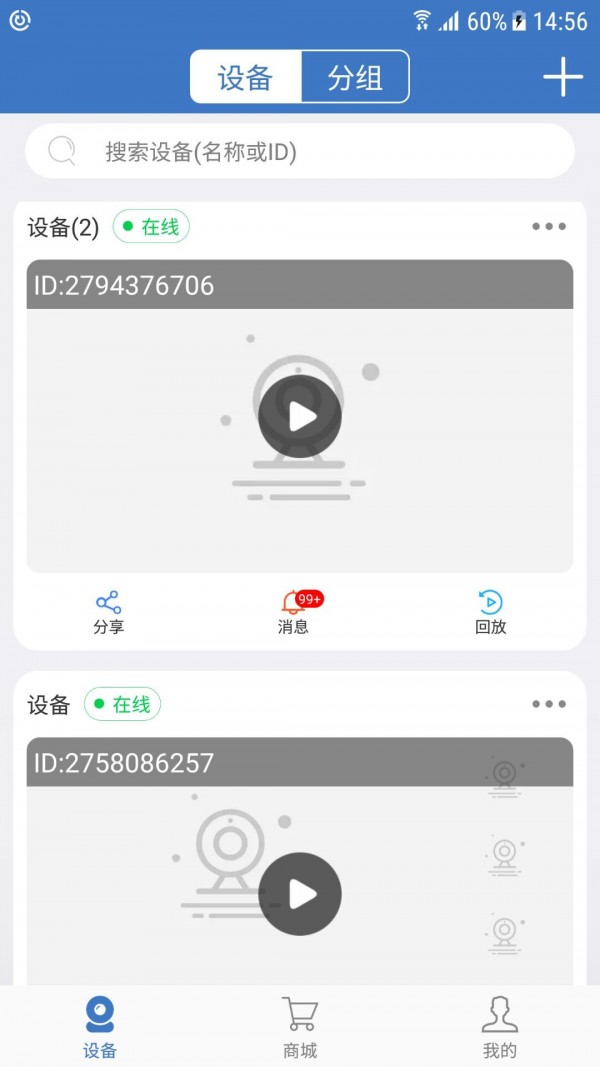Play the camera feed for ID:2758086257
This screenshot has width=600, height=1067.
click(300, 894)
